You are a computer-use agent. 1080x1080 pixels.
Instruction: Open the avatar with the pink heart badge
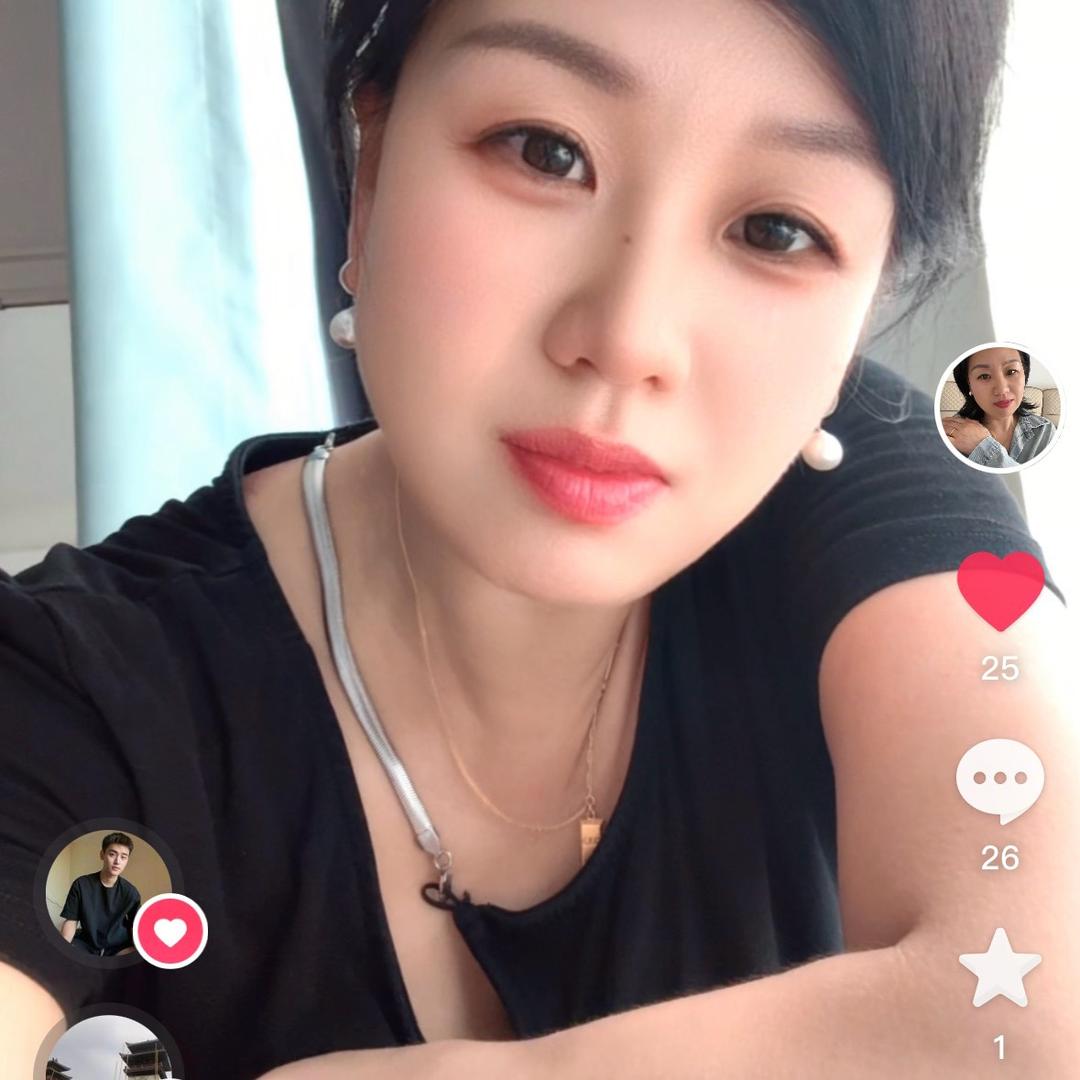click(x=109, y=892)
